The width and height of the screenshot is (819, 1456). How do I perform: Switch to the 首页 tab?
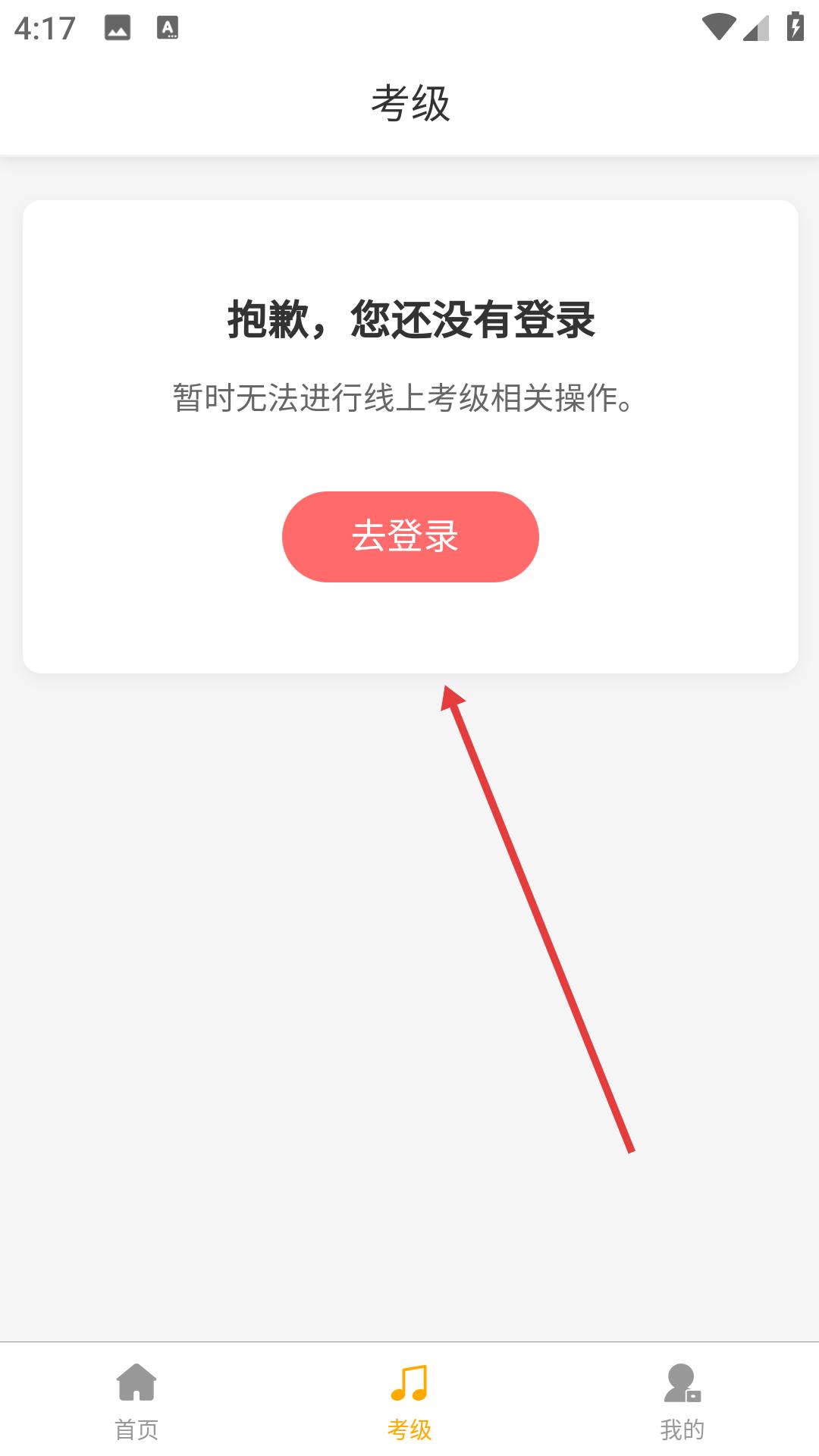[x=136, y=1400]
